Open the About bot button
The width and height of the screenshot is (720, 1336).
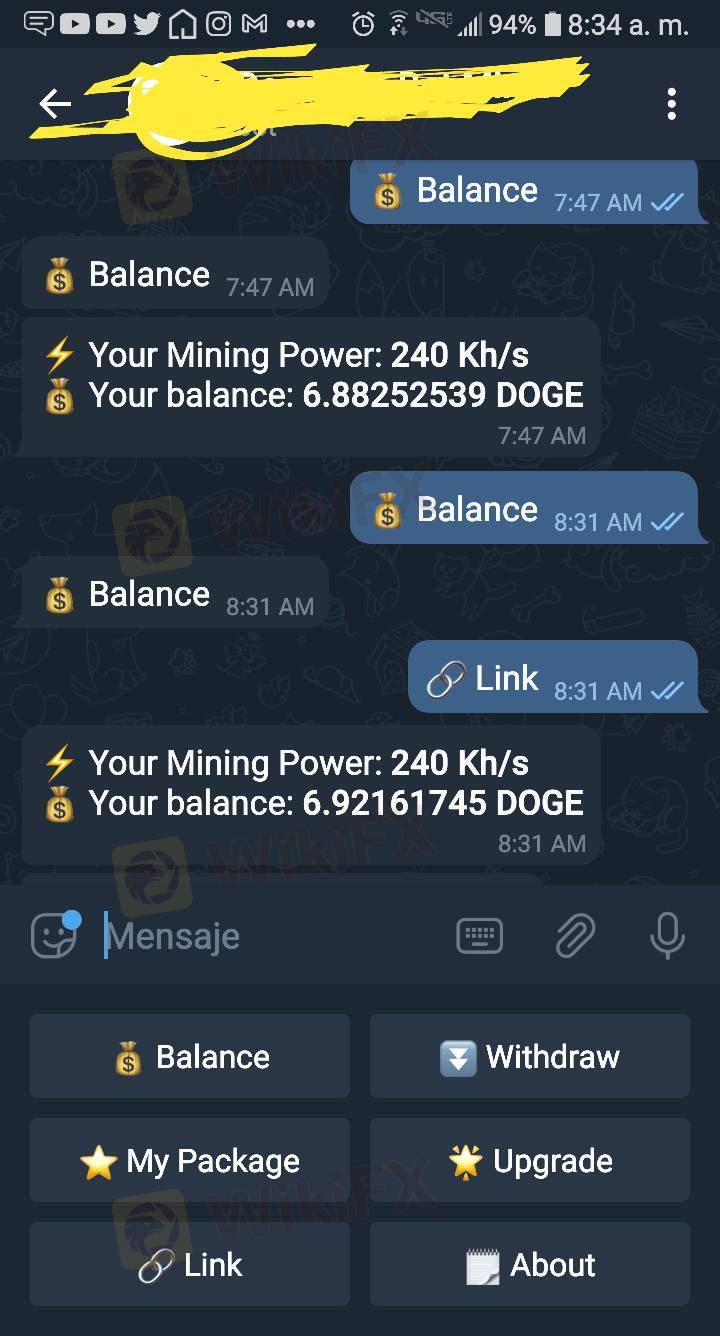[530, 1265]
